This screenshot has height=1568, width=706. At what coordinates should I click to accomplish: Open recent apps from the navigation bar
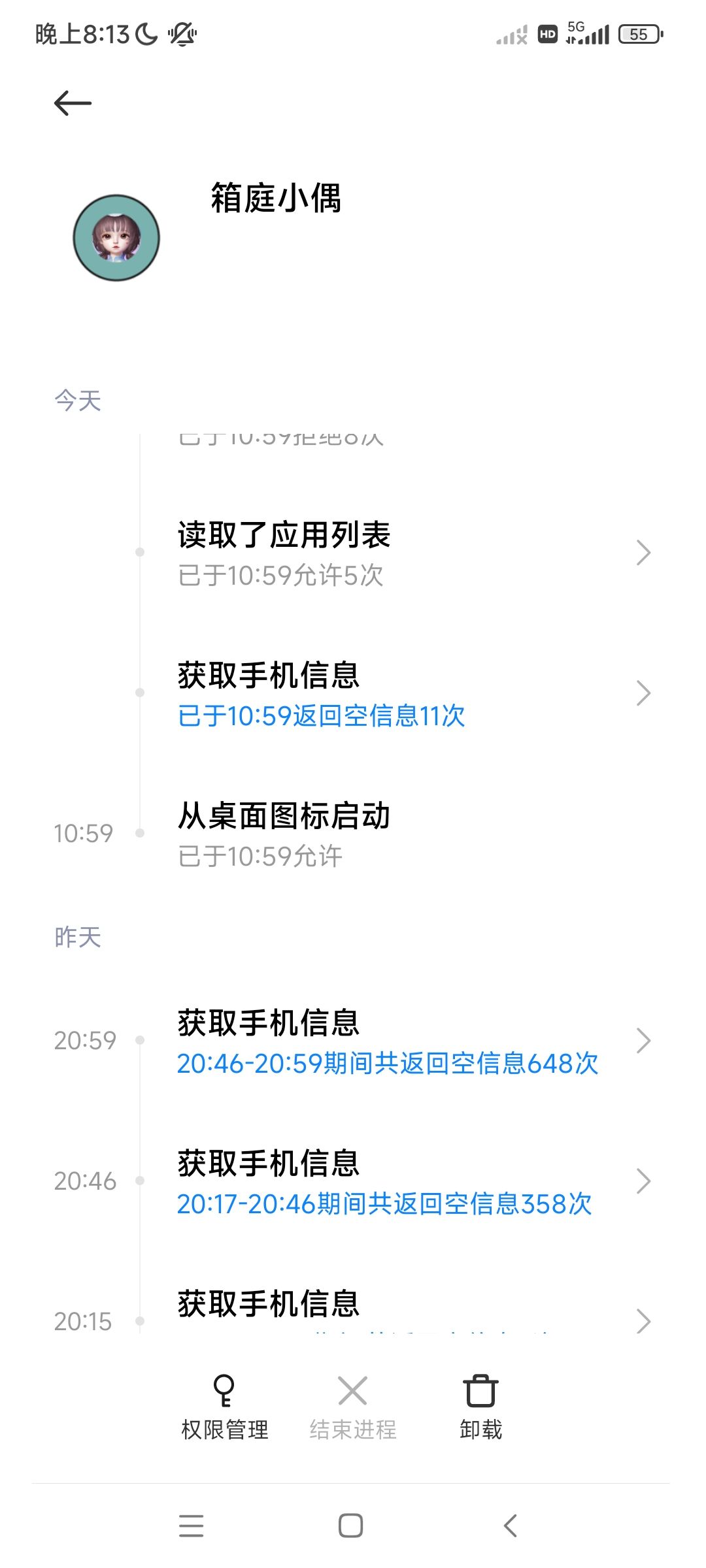click(192, 1526)
